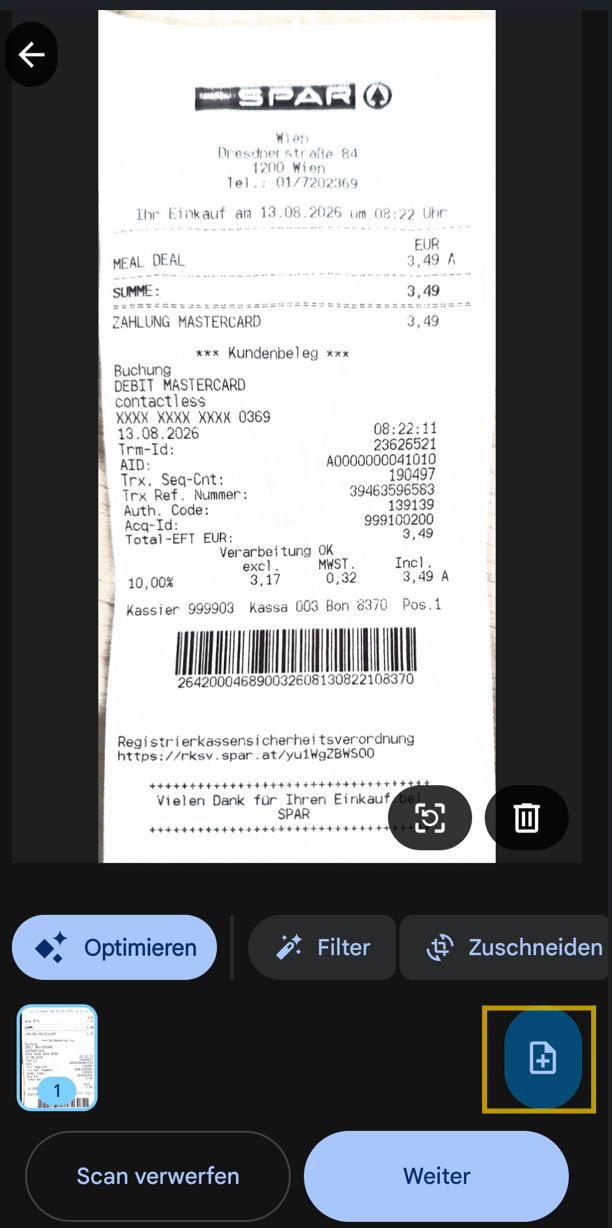The width and height of the screenshot is (612, 1228).
Task: Go back with the arrow icon
Action: (x=31, y=54)
